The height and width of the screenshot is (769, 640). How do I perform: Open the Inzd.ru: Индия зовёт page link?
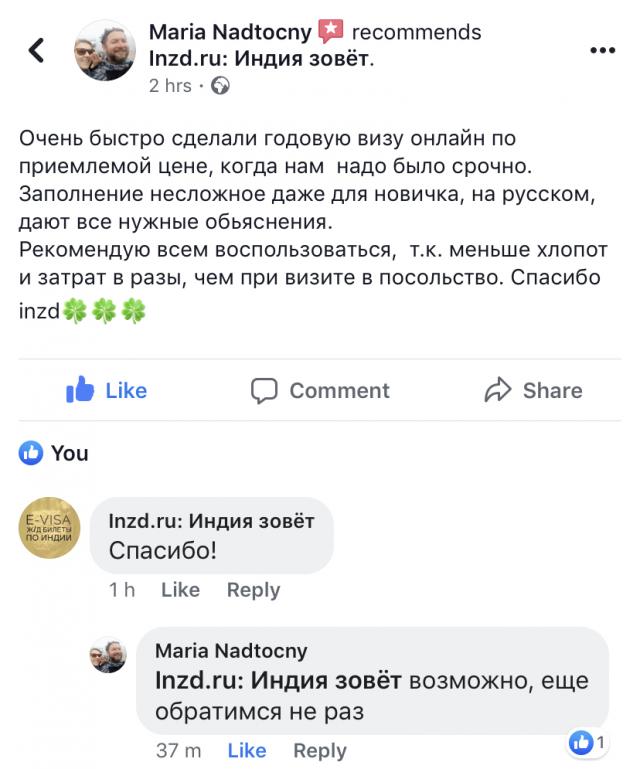coord(258,59)
